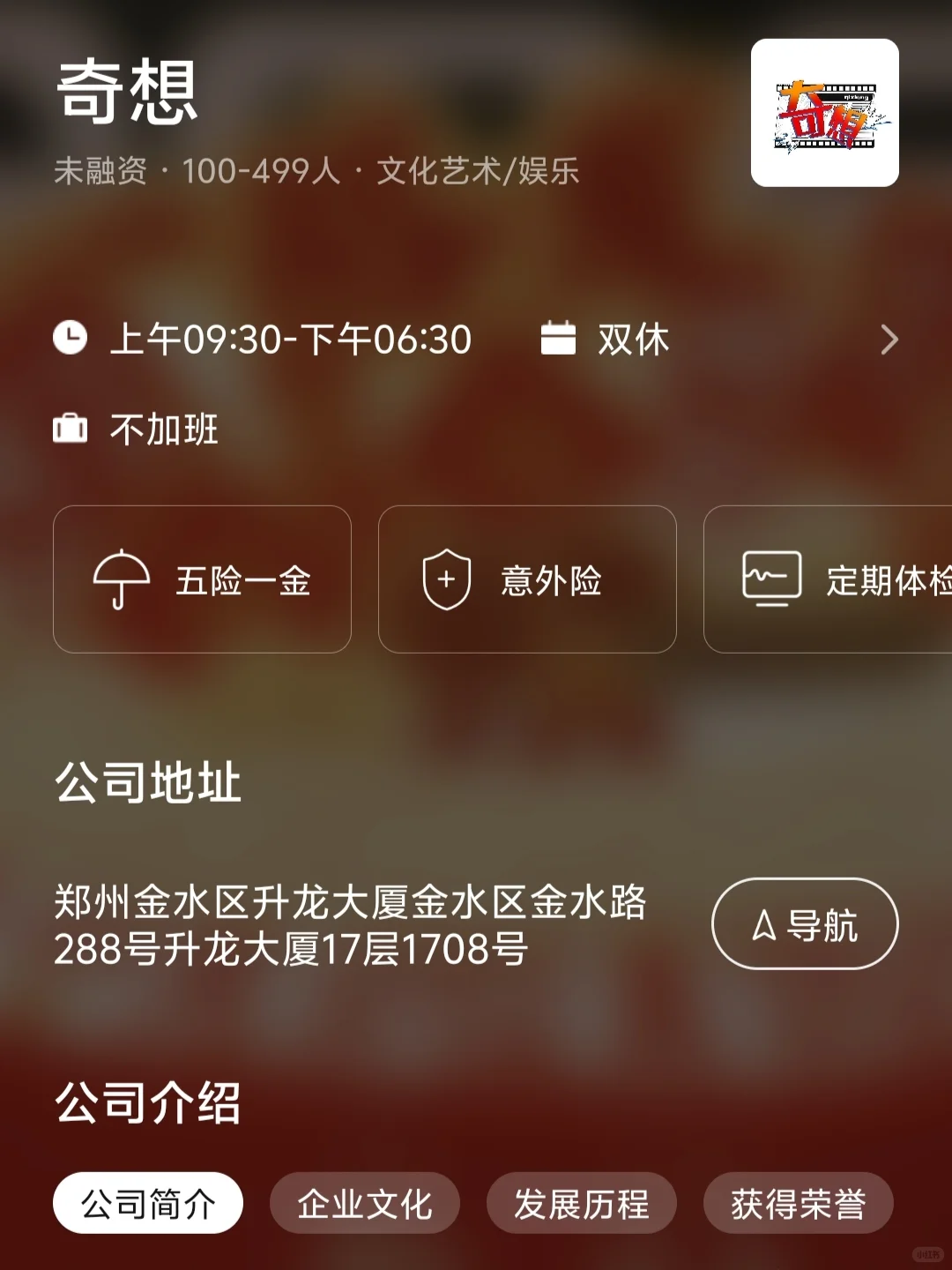Viewport: 952px width, 1270px height.
Task: Select the 定期体检 benefit card
Action: [828, 579]
